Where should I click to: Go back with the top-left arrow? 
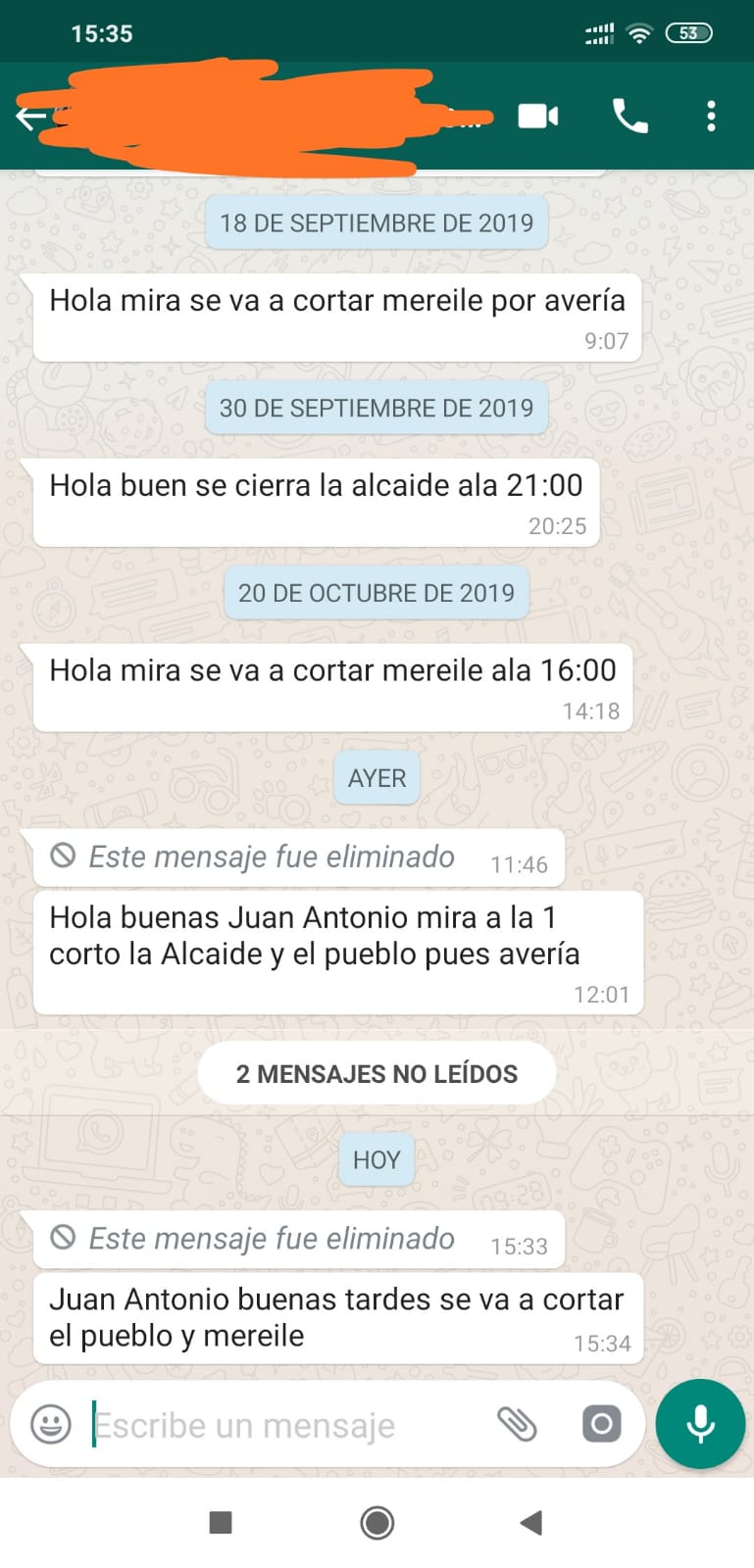[30, 117]
